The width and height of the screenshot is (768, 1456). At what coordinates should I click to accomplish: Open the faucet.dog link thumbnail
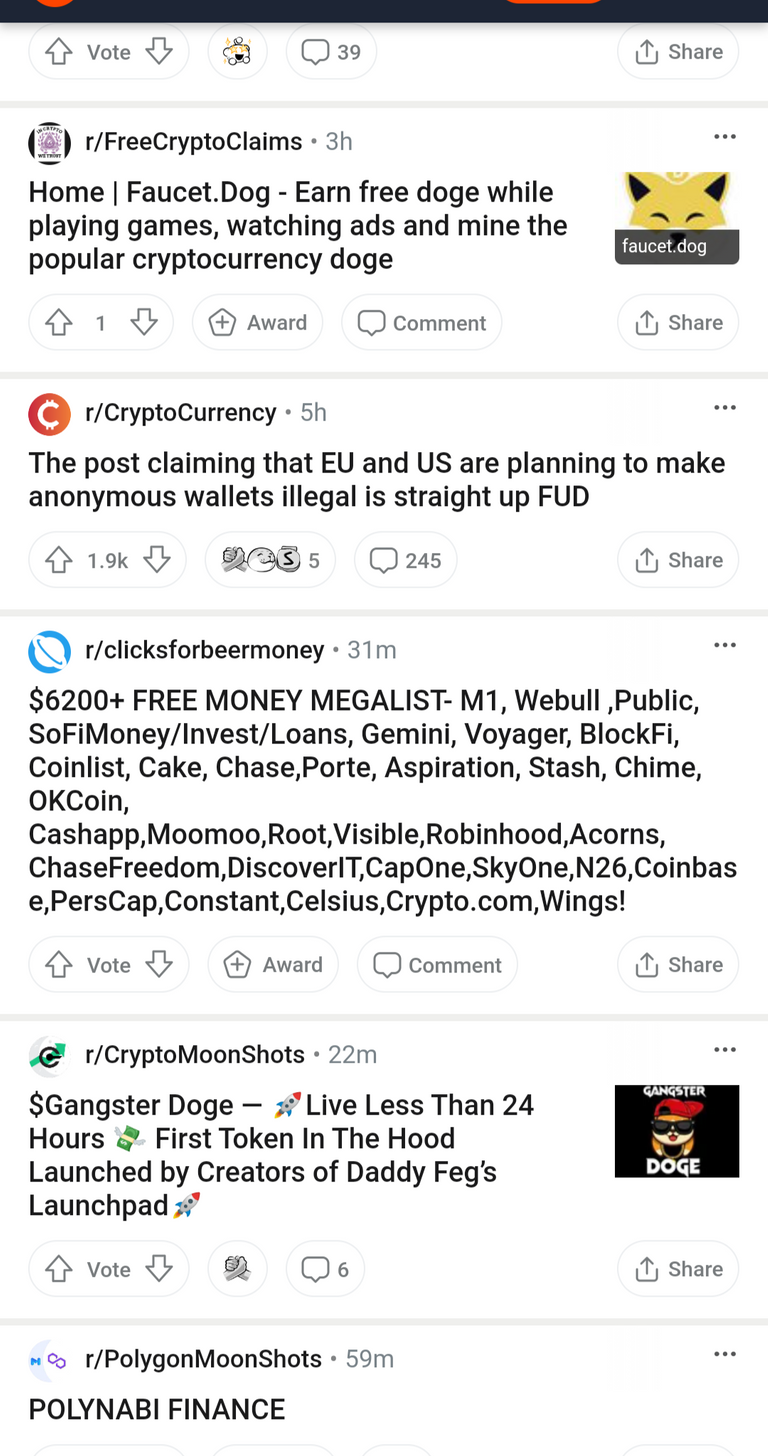pyautogui.click(x=677, y=218)
